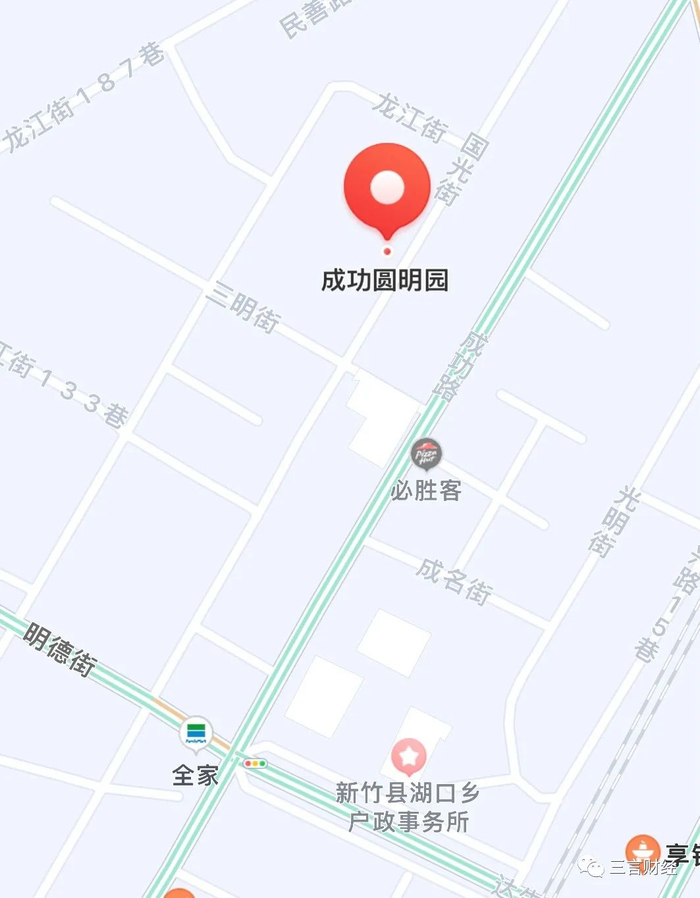
Task: Select the 全家 FamilyMart map marker
Action: 196,734
